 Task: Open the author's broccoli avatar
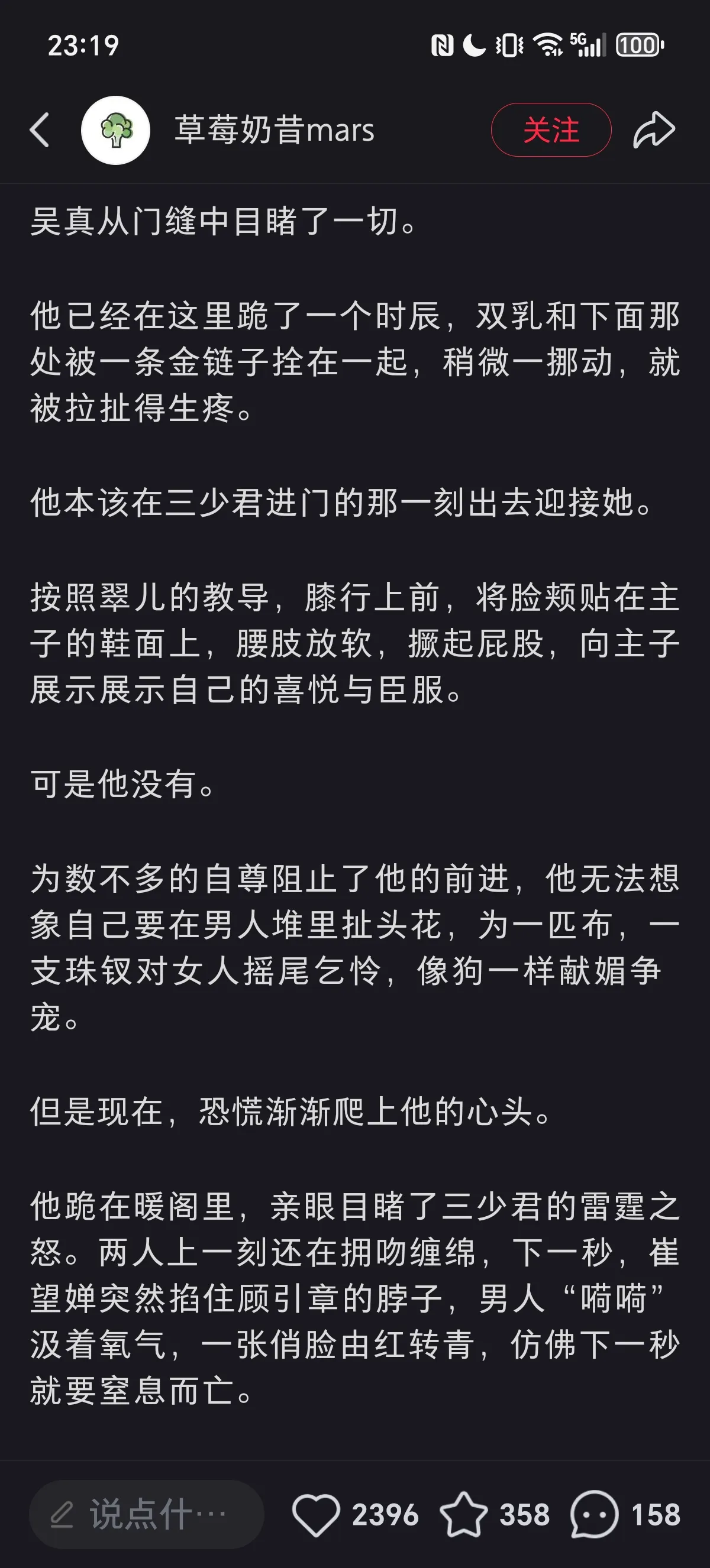116,130
